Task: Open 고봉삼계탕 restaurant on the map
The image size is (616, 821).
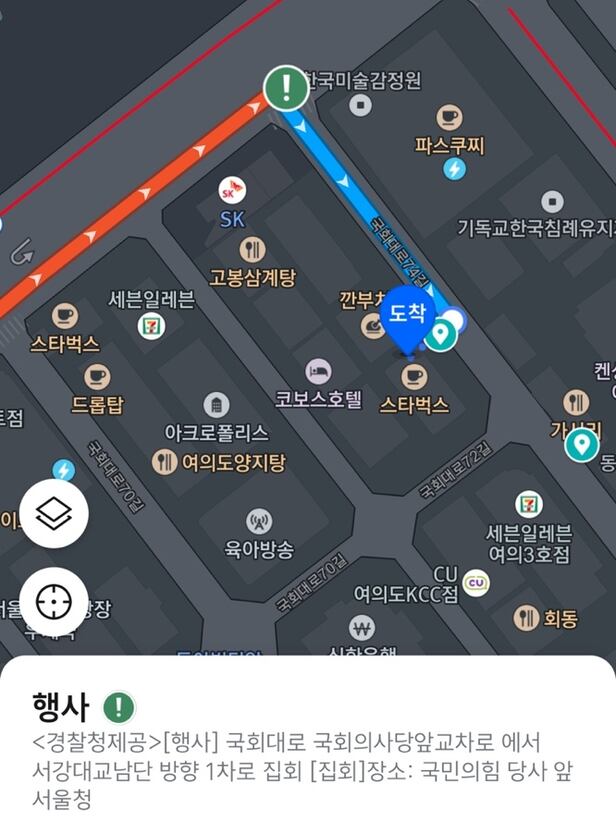Action: point(253,249)
